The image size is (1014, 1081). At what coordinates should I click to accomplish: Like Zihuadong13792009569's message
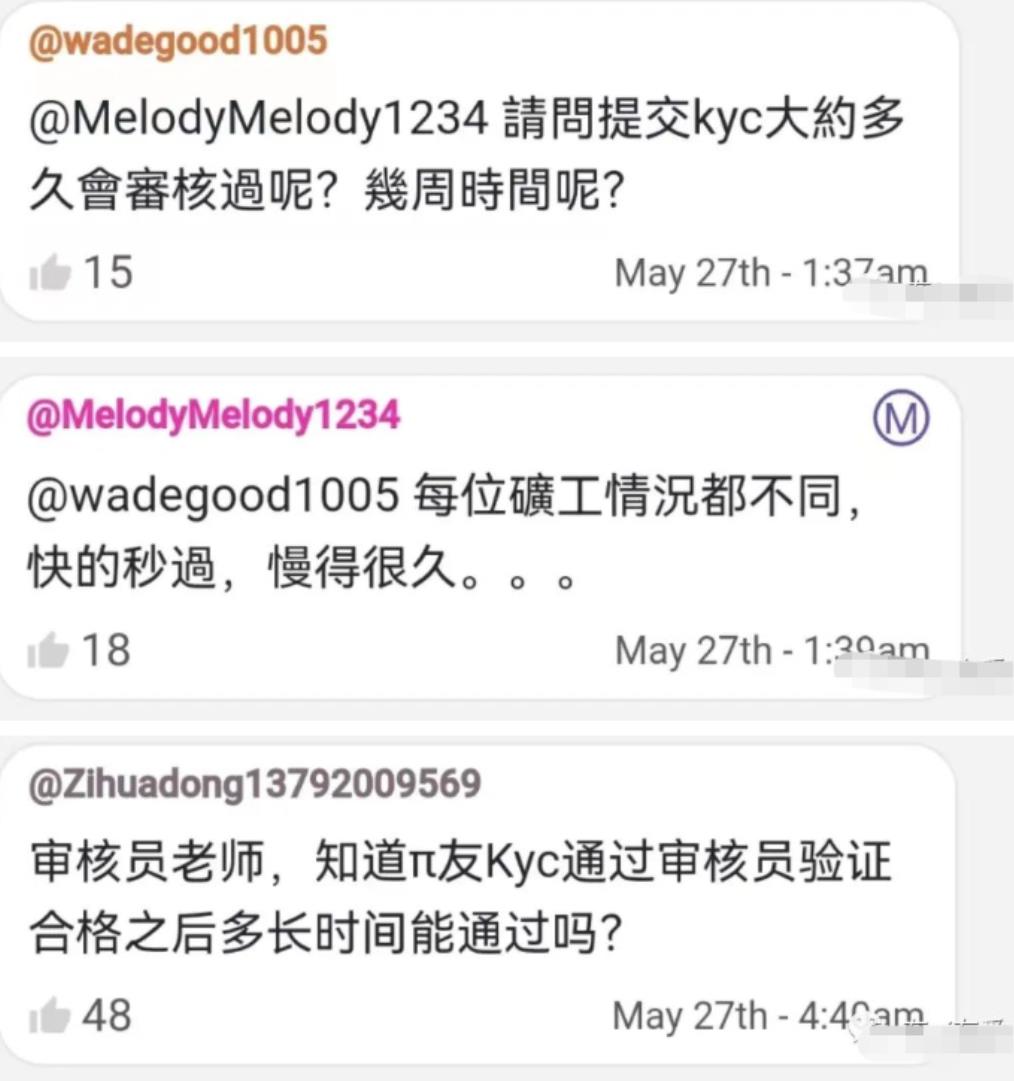click(x=50, y=1016)
